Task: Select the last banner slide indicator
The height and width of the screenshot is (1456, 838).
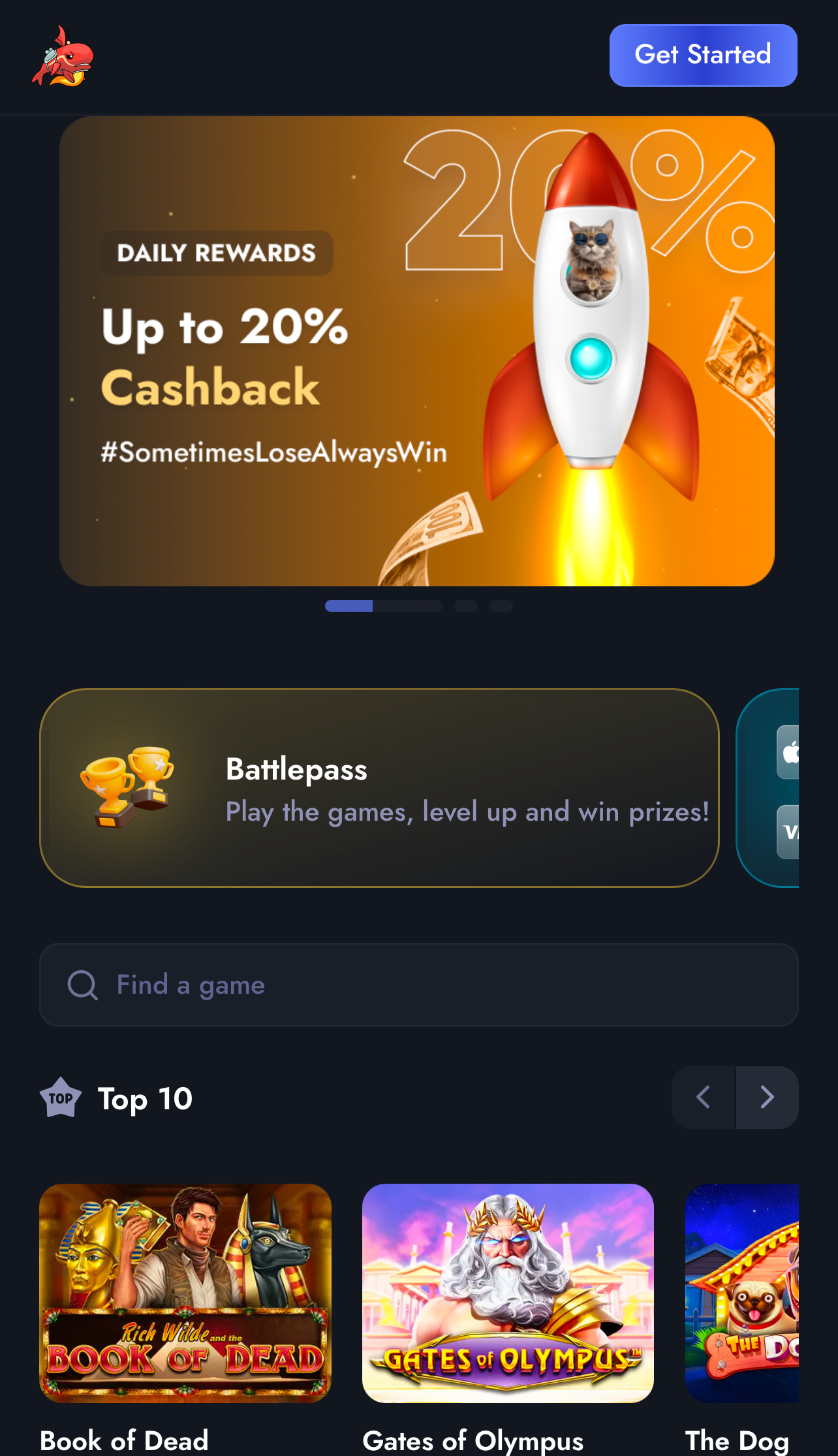Action: click(501, 606)
